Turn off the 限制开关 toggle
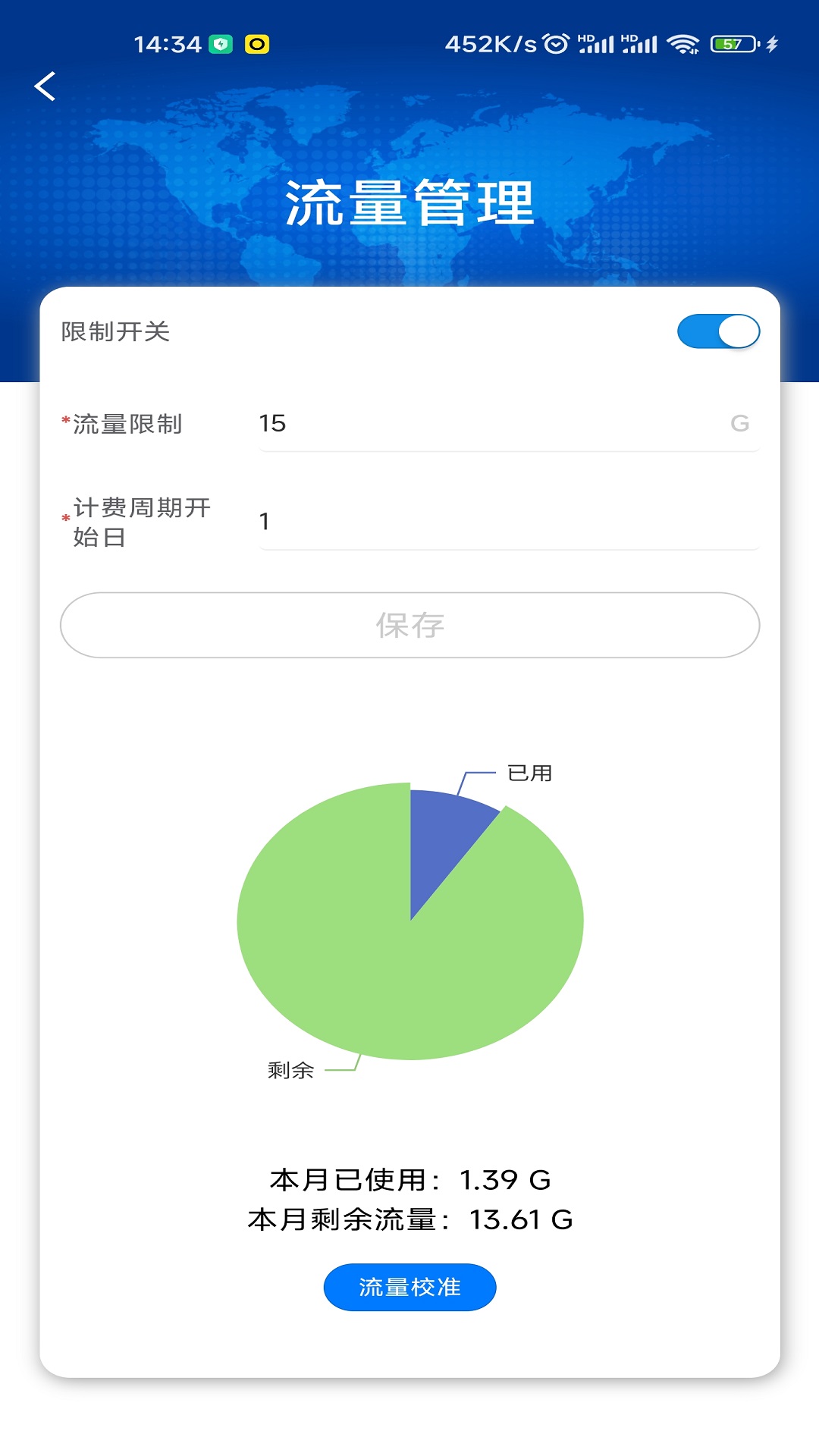The image size is (819, 1456). click(x=717, y=331)
